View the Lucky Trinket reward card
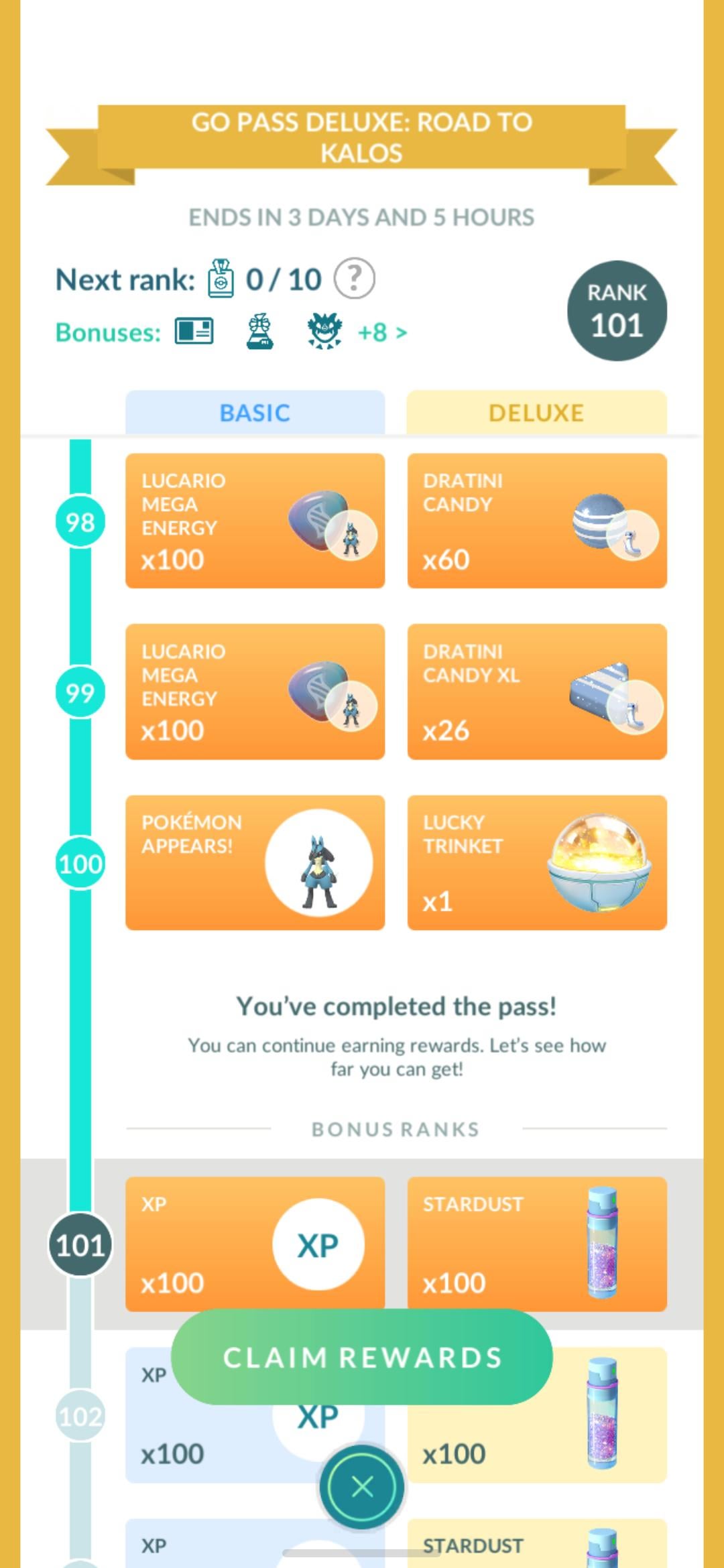Image resolution: width=724 pixels, height=1568 pixels. [536, 862]
